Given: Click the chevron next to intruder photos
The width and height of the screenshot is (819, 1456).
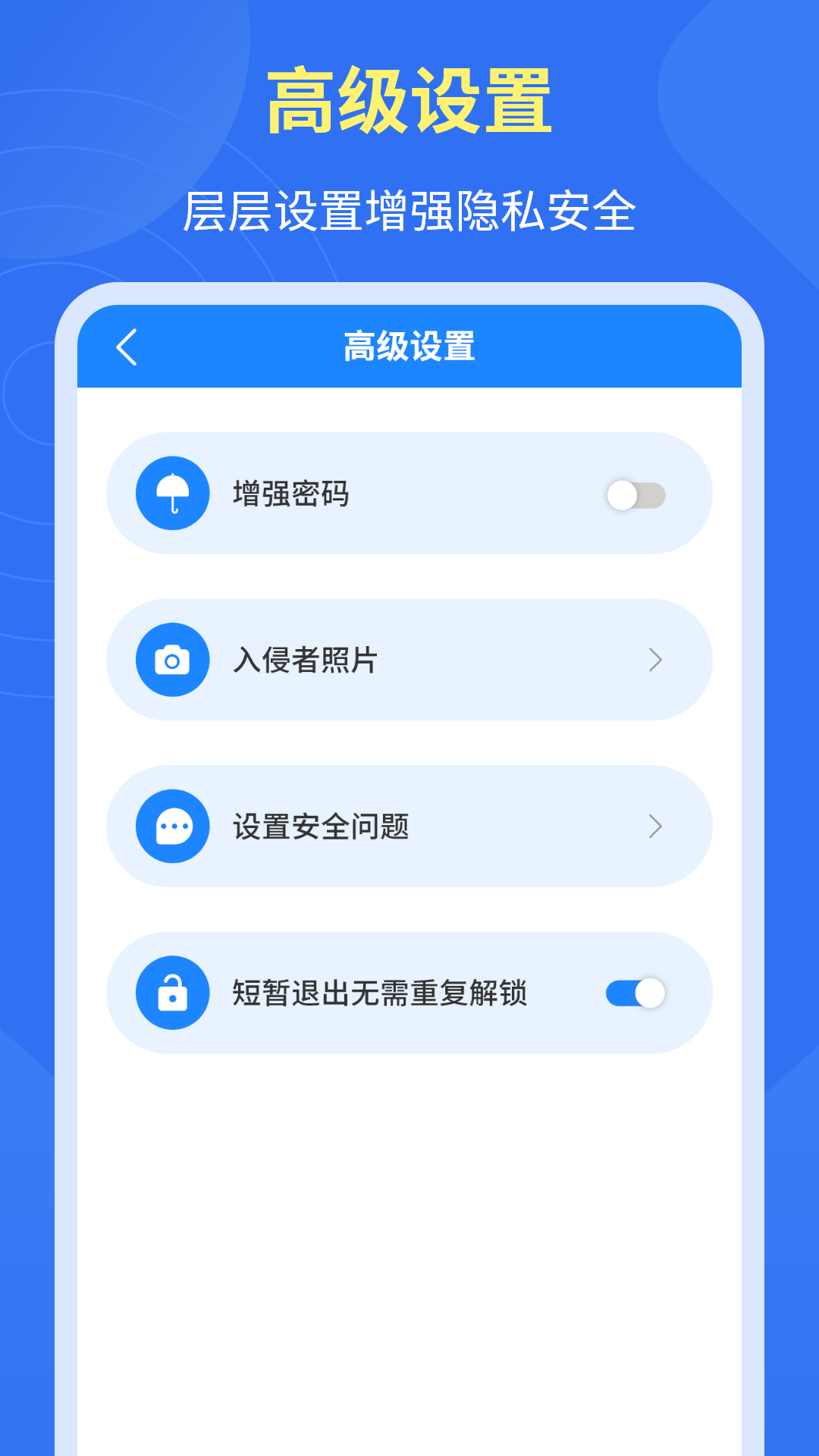Looking at the screenshot, I should pyautogui.click(x=655, y=660).
